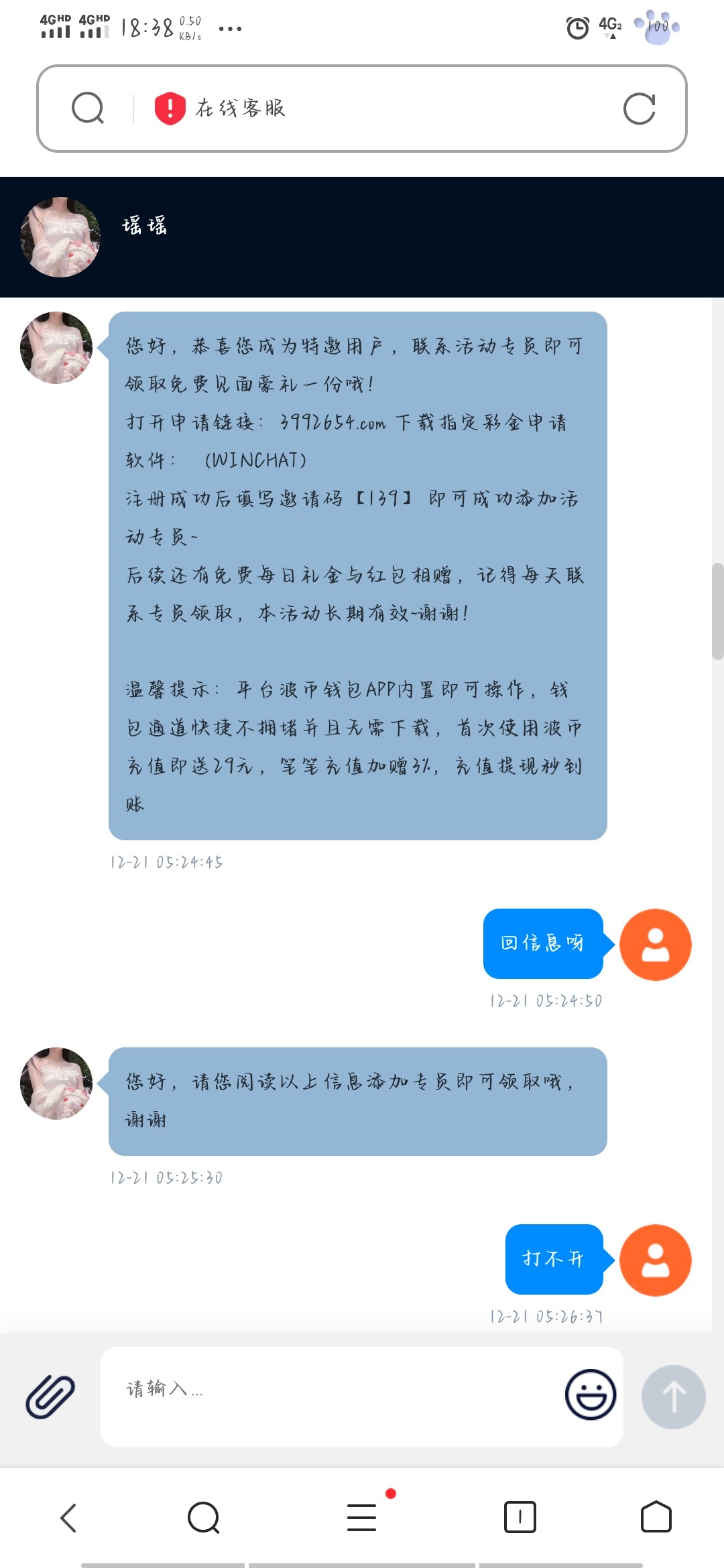Screen dimensions: 724x1568
Task: Go to the browser home page
Action: 656,1517
